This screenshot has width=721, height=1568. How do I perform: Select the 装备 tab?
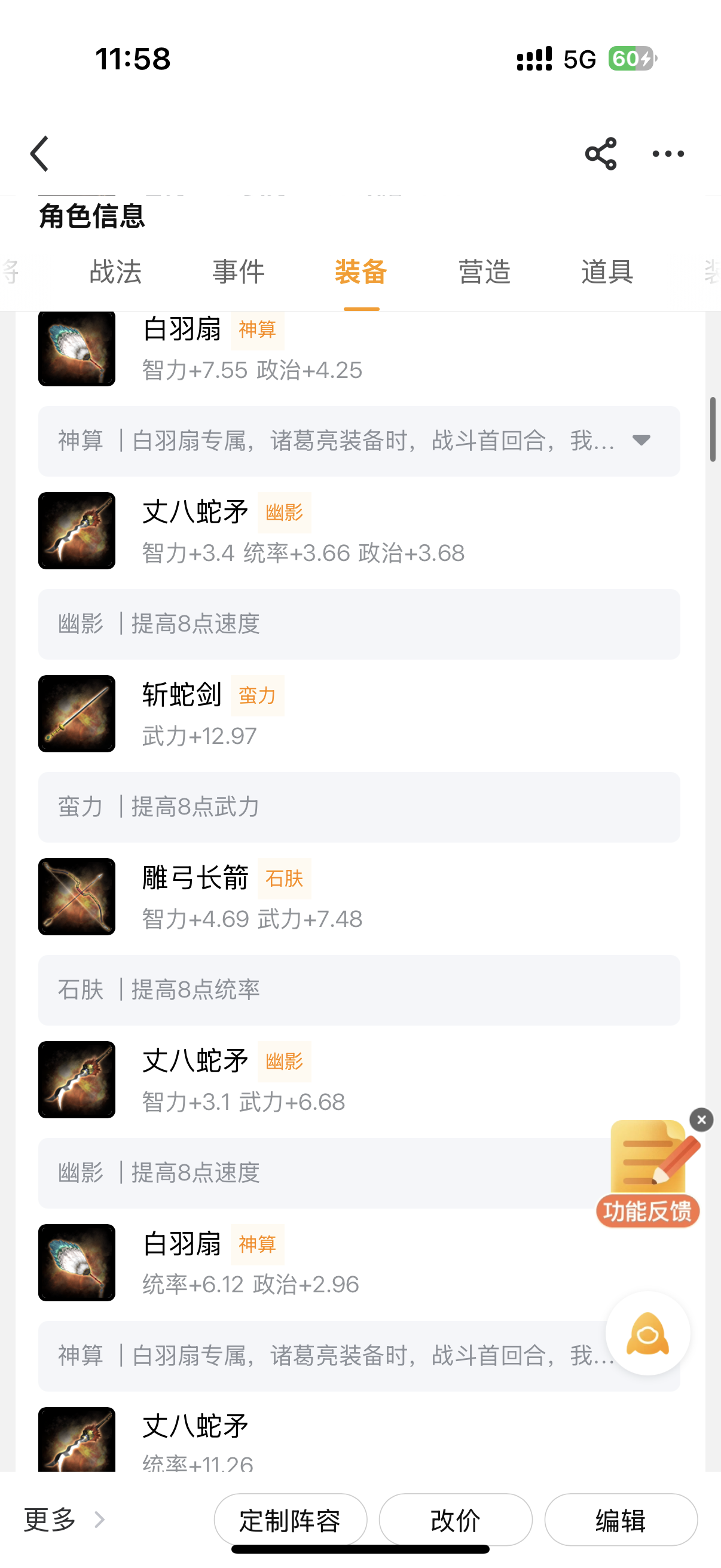(361, 271)
